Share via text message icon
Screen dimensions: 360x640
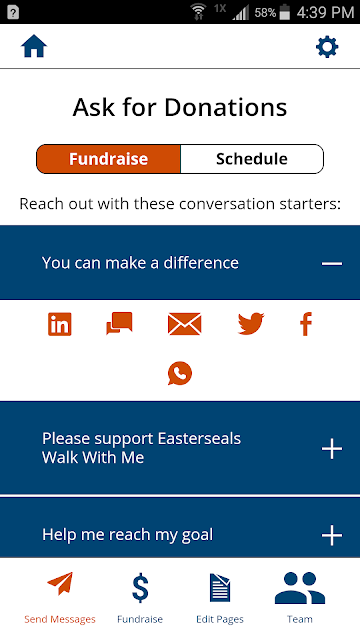point(119,323)
